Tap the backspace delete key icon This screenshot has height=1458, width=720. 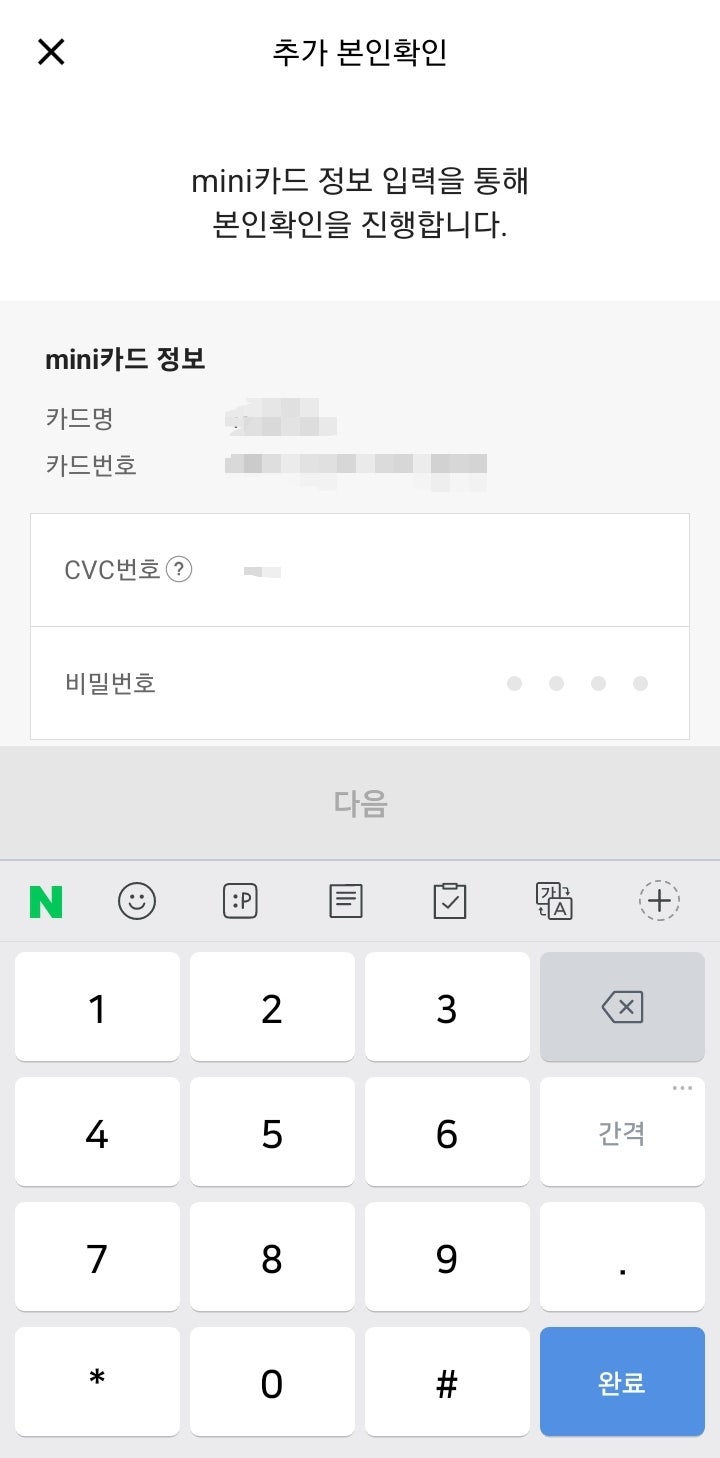tap(622, 1006)
